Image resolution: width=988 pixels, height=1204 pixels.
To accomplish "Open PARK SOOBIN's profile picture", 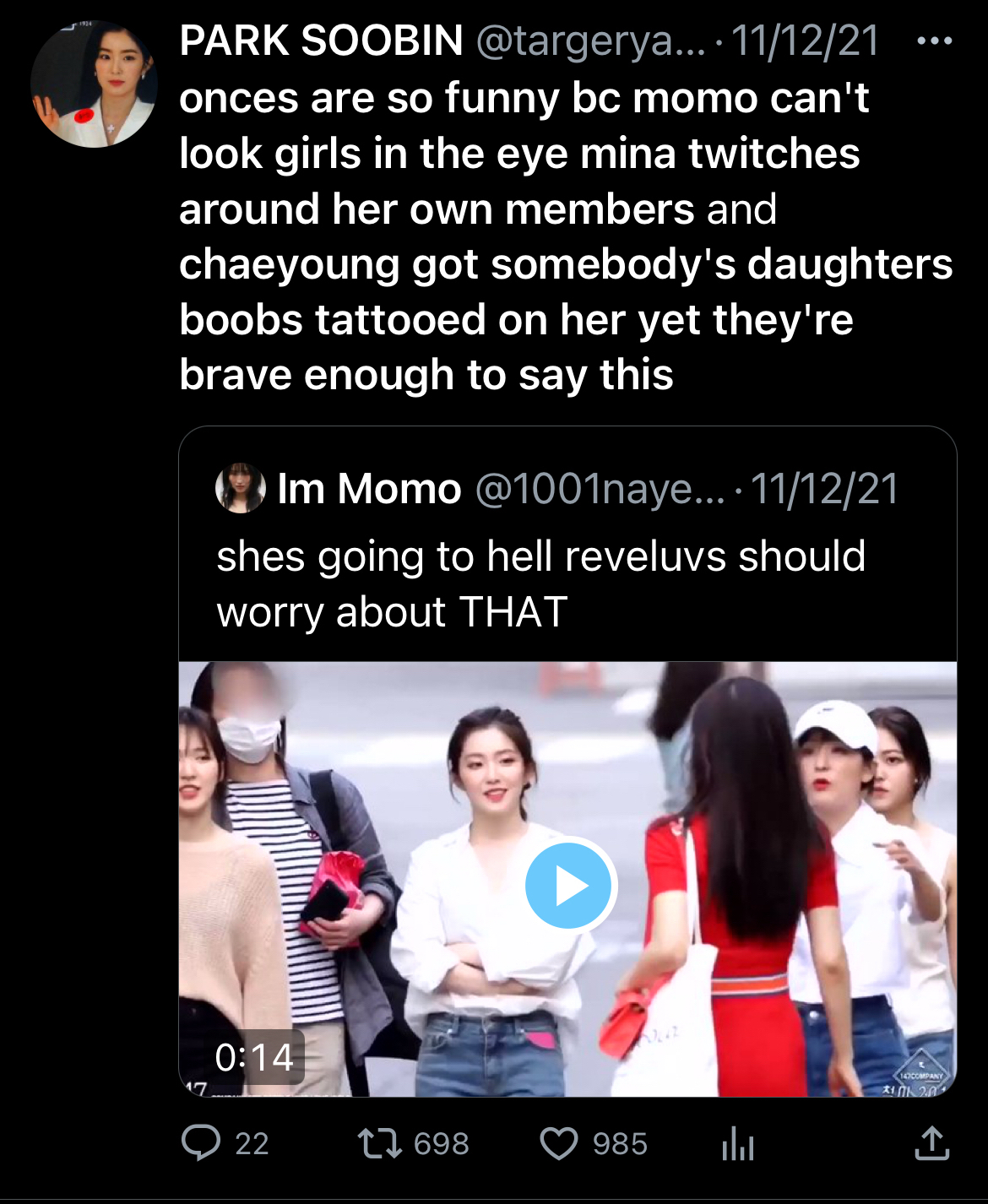I will (94, 84).
